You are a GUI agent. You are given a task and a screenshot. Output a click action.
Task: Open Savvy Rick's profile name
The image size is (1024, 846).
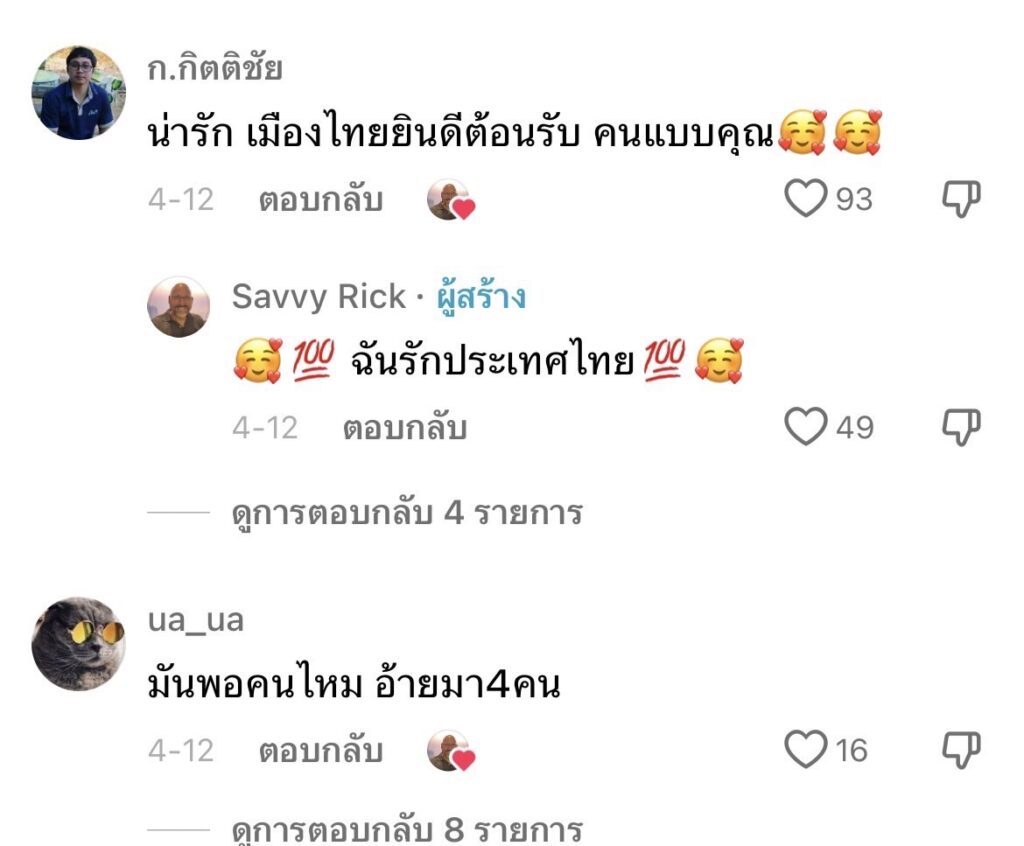click(318, 296)
